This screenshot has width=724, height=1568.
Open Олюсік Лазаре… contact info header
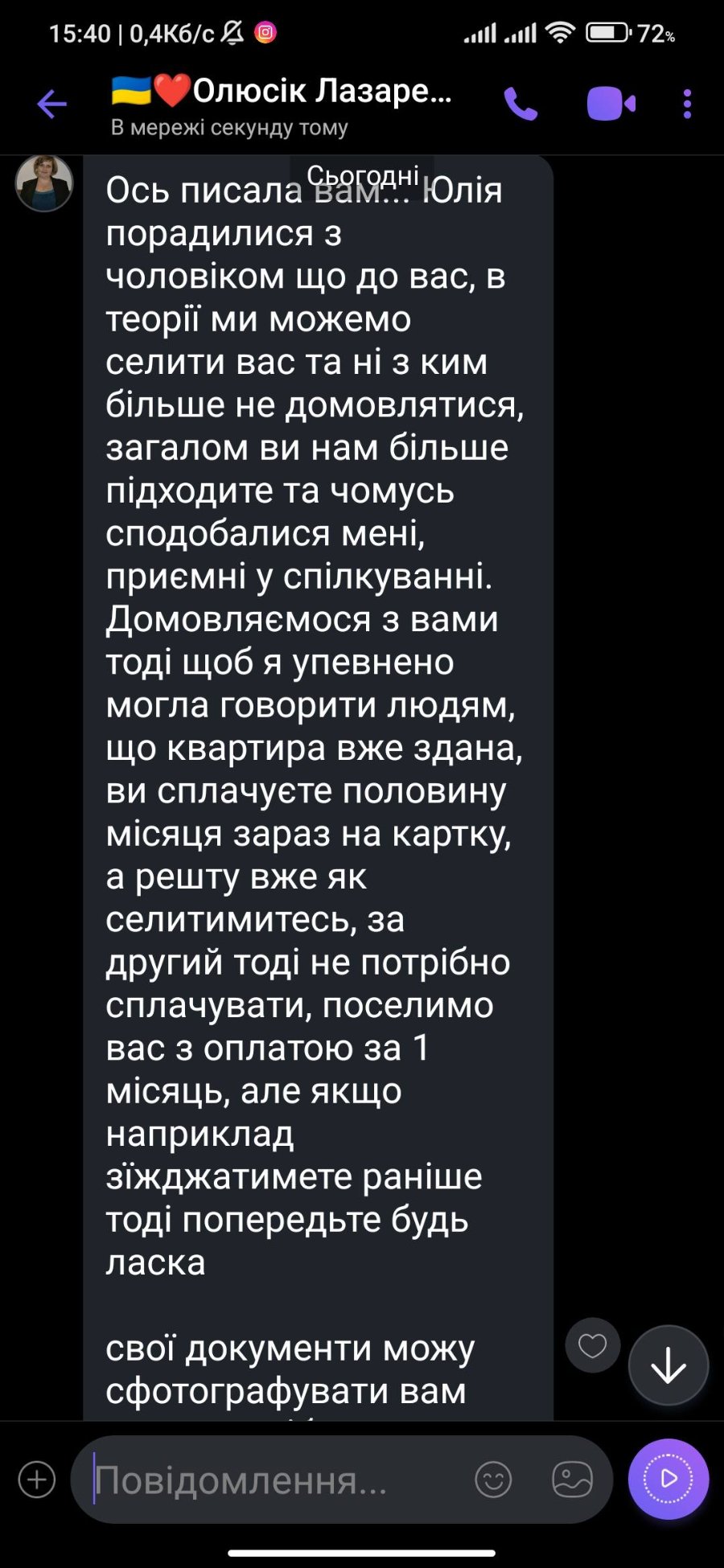[282, 104]
